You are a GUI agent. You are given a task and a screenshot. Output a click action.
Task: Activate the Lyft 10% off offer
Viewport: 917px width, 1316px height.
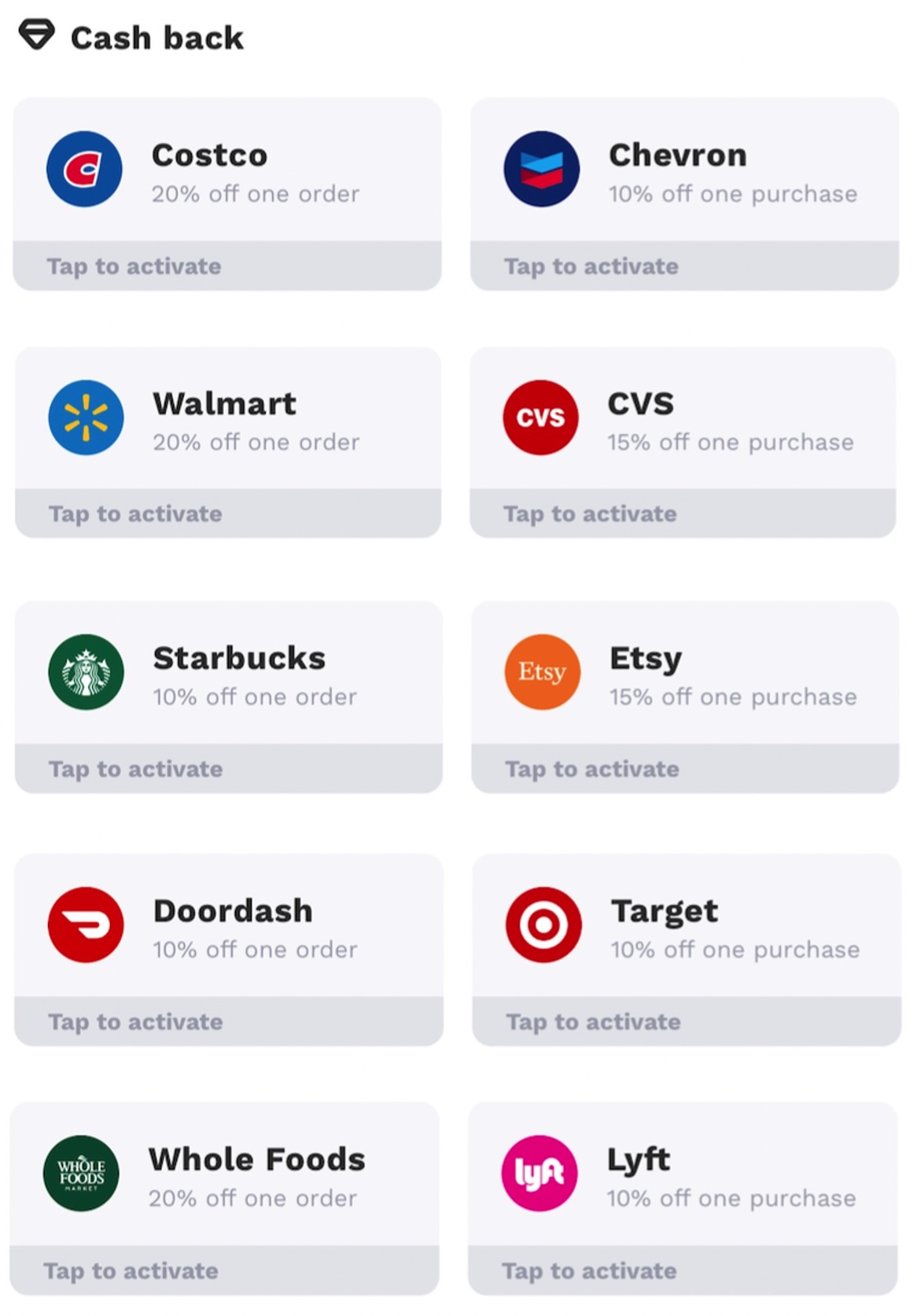(683, 1270)
